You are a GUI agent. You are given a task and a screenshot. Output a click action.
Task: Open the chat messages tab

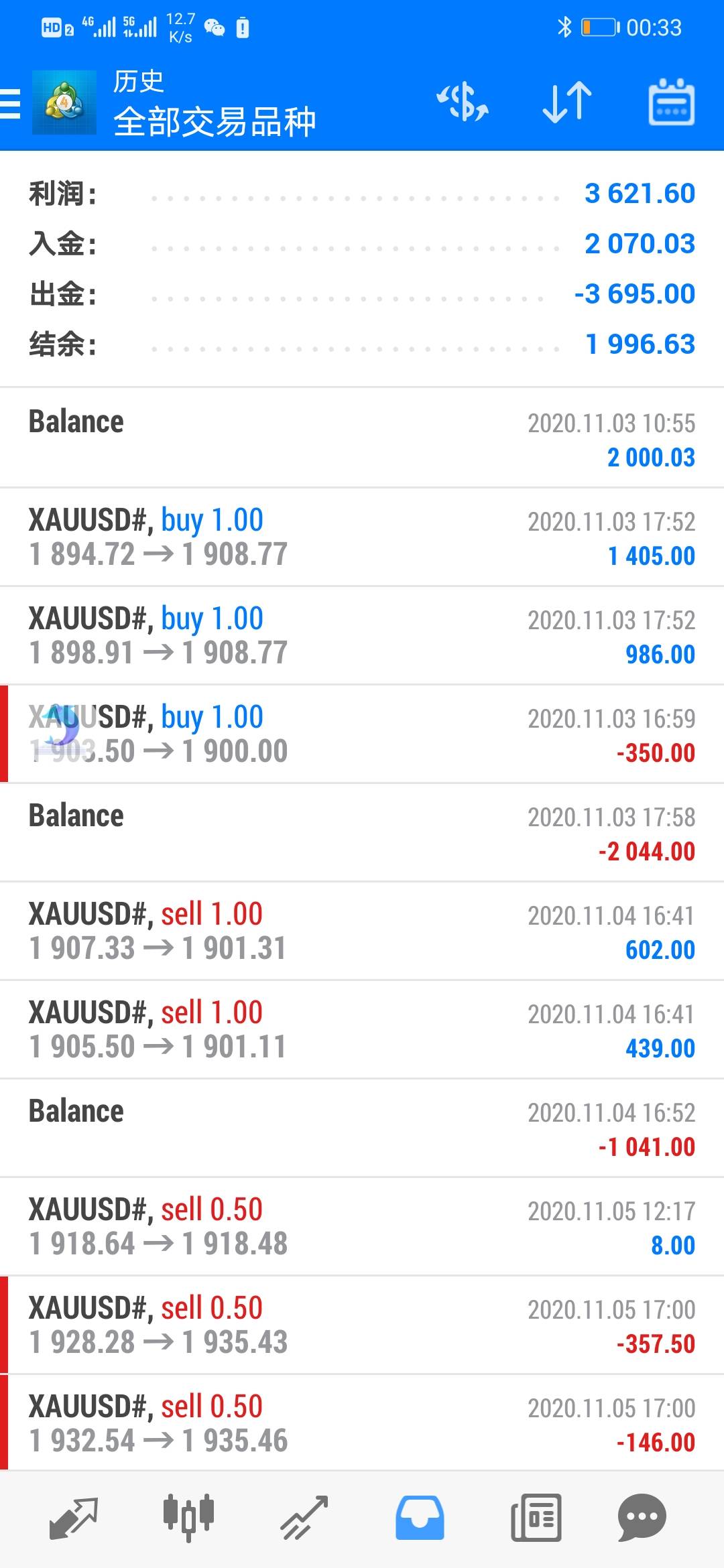pos(642,1518)
